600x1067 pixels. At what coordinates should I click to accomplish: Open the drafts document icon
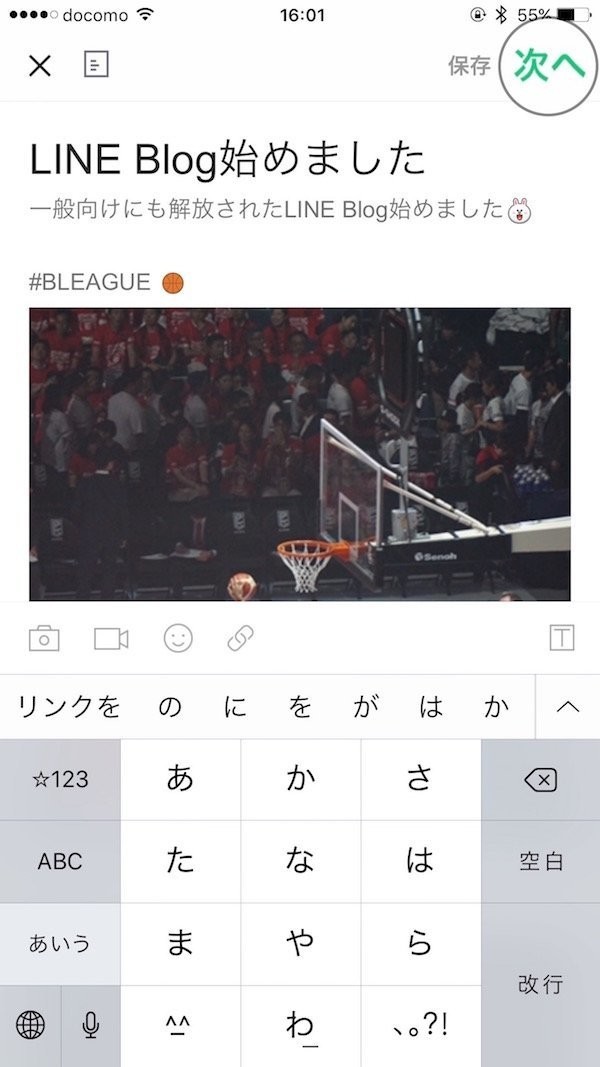[x=96, y=65]
